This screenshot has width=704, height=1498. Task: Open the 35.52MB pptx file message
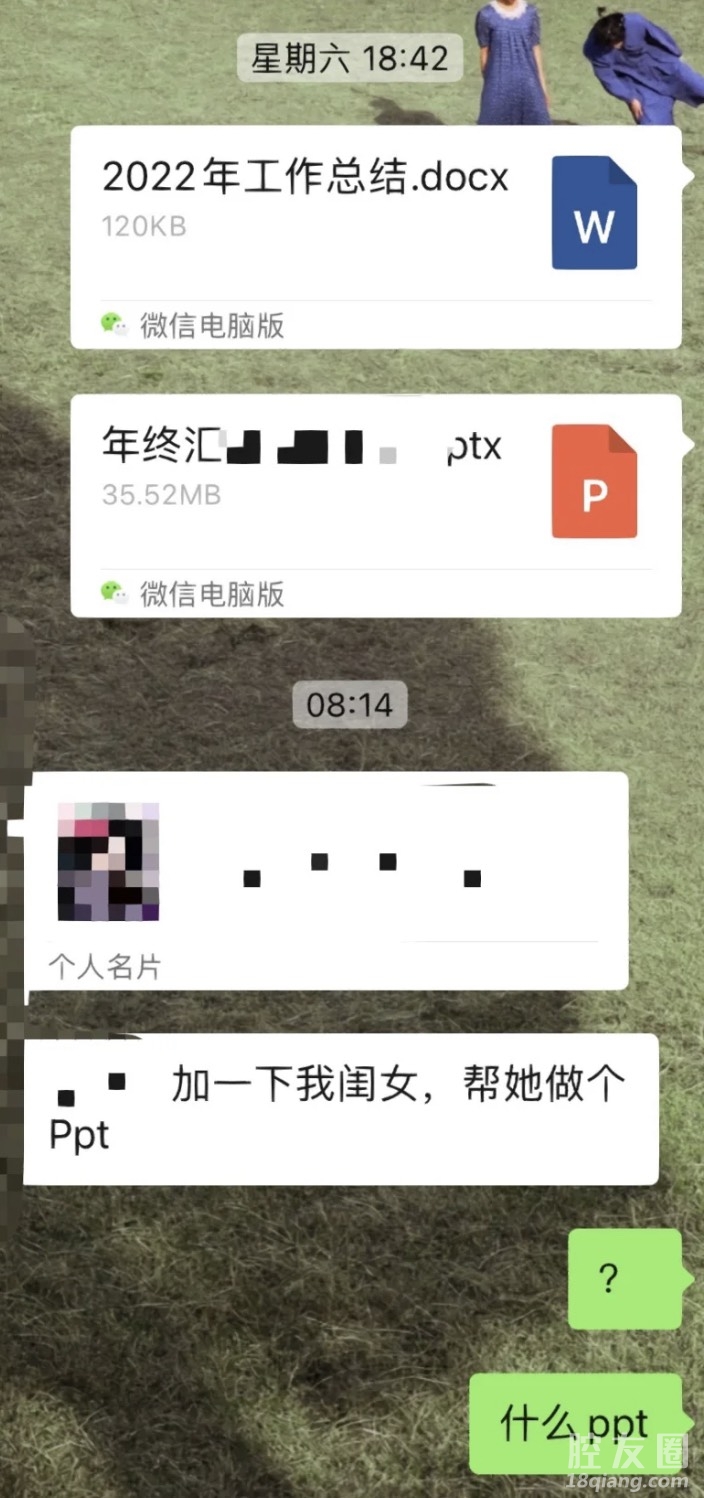(x=375, y=505)
